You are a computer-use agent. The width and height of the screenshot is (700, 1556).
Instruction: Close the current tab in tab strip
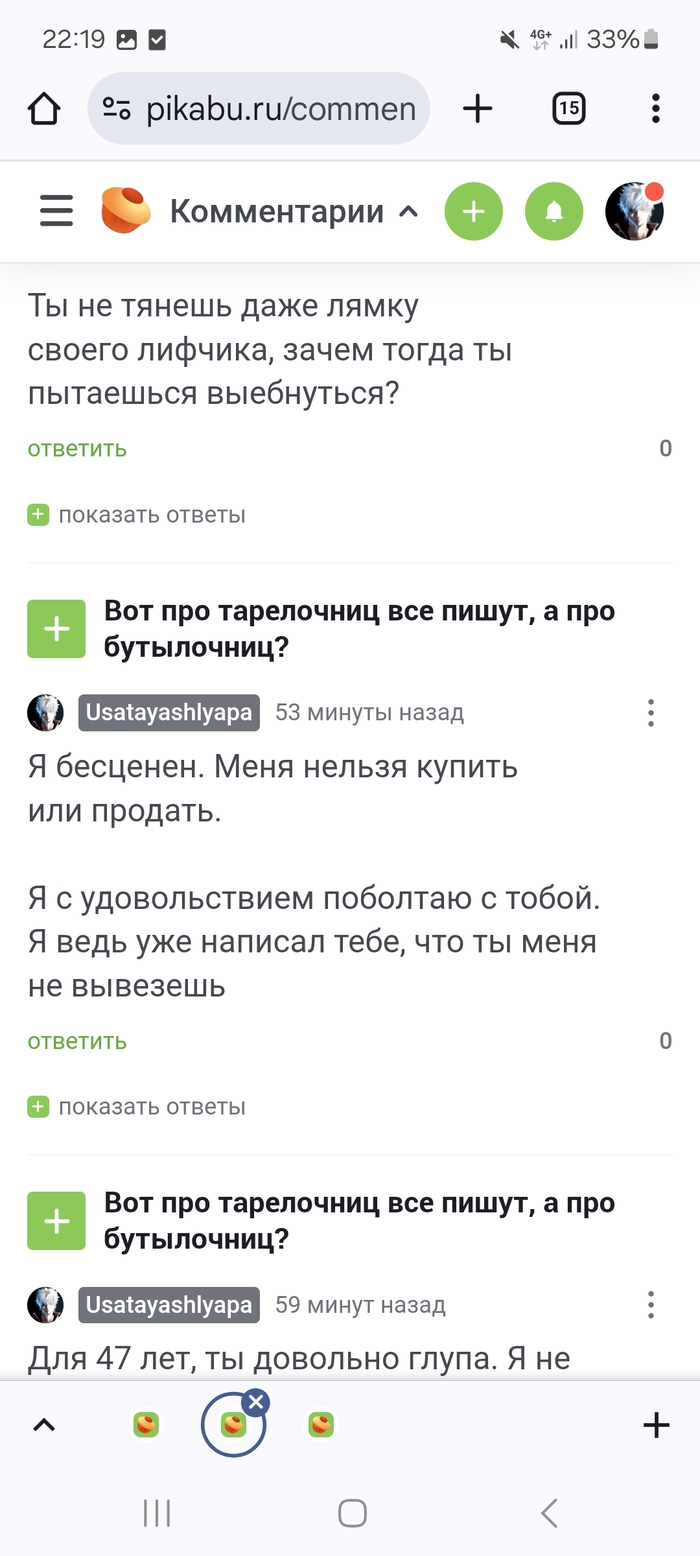click(x=256, y=1402)
